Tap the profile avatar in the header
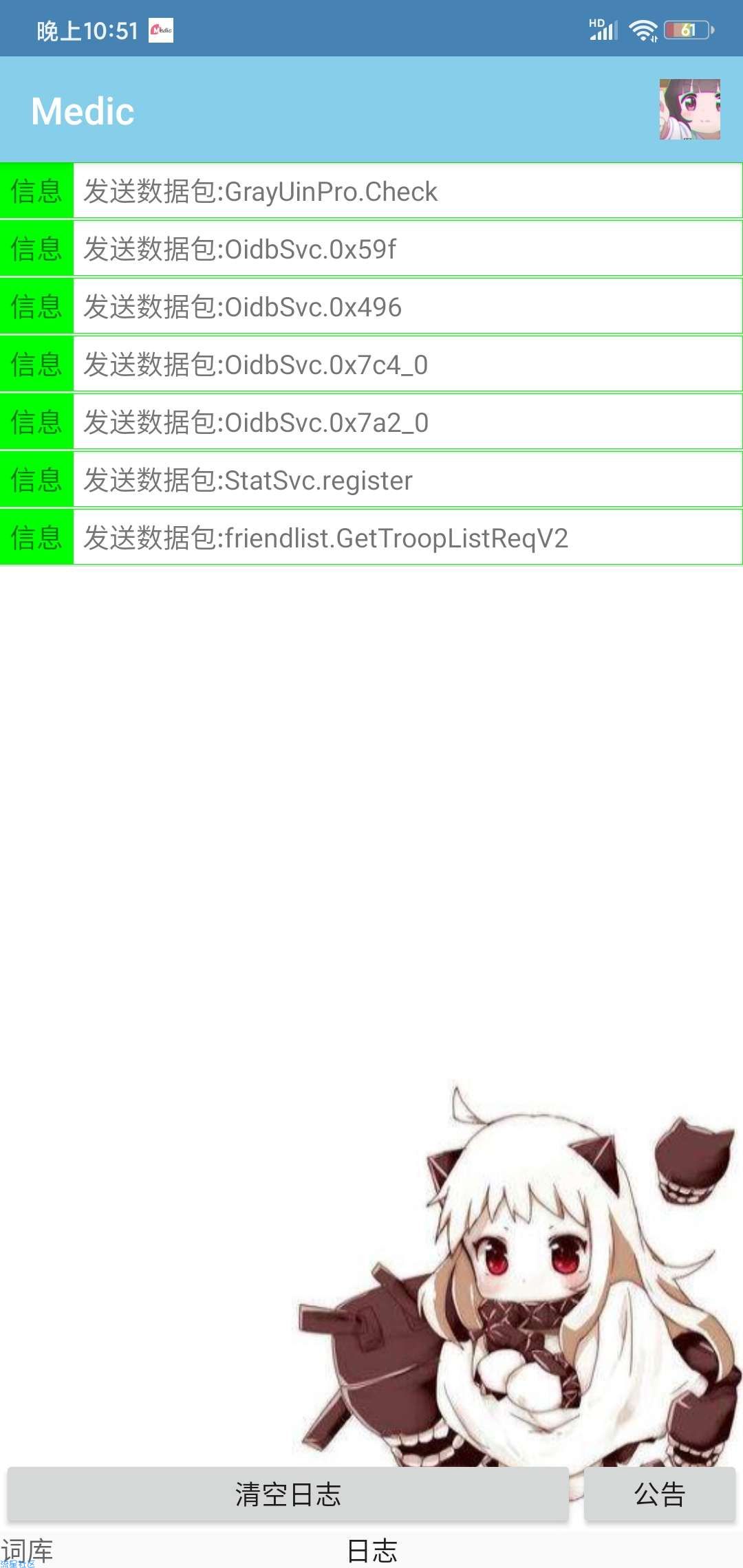 [x=689, y=109]
